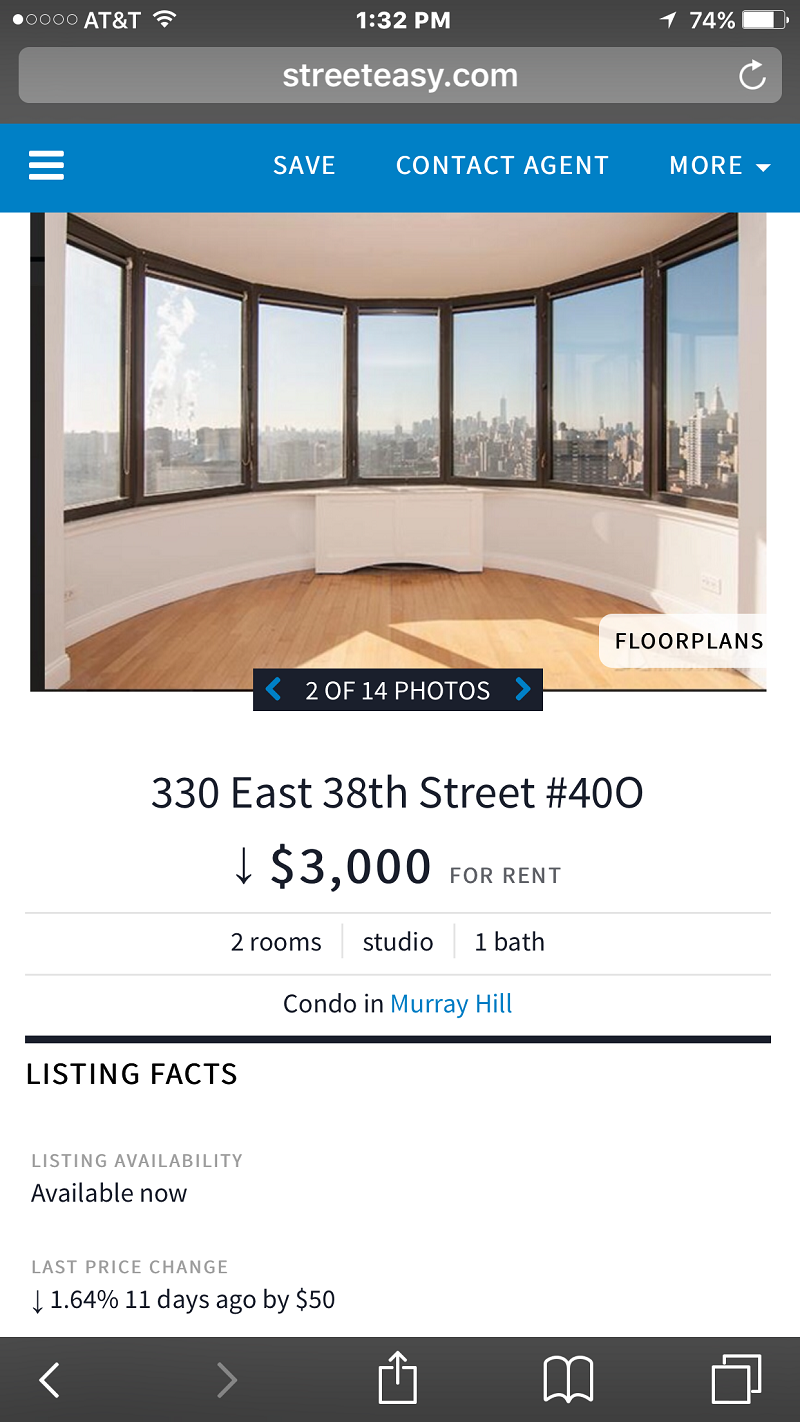Open the hamburger menu
The width and height of the screenshot is (800, 1422).
pyautogui.click(x=47, y=165)
